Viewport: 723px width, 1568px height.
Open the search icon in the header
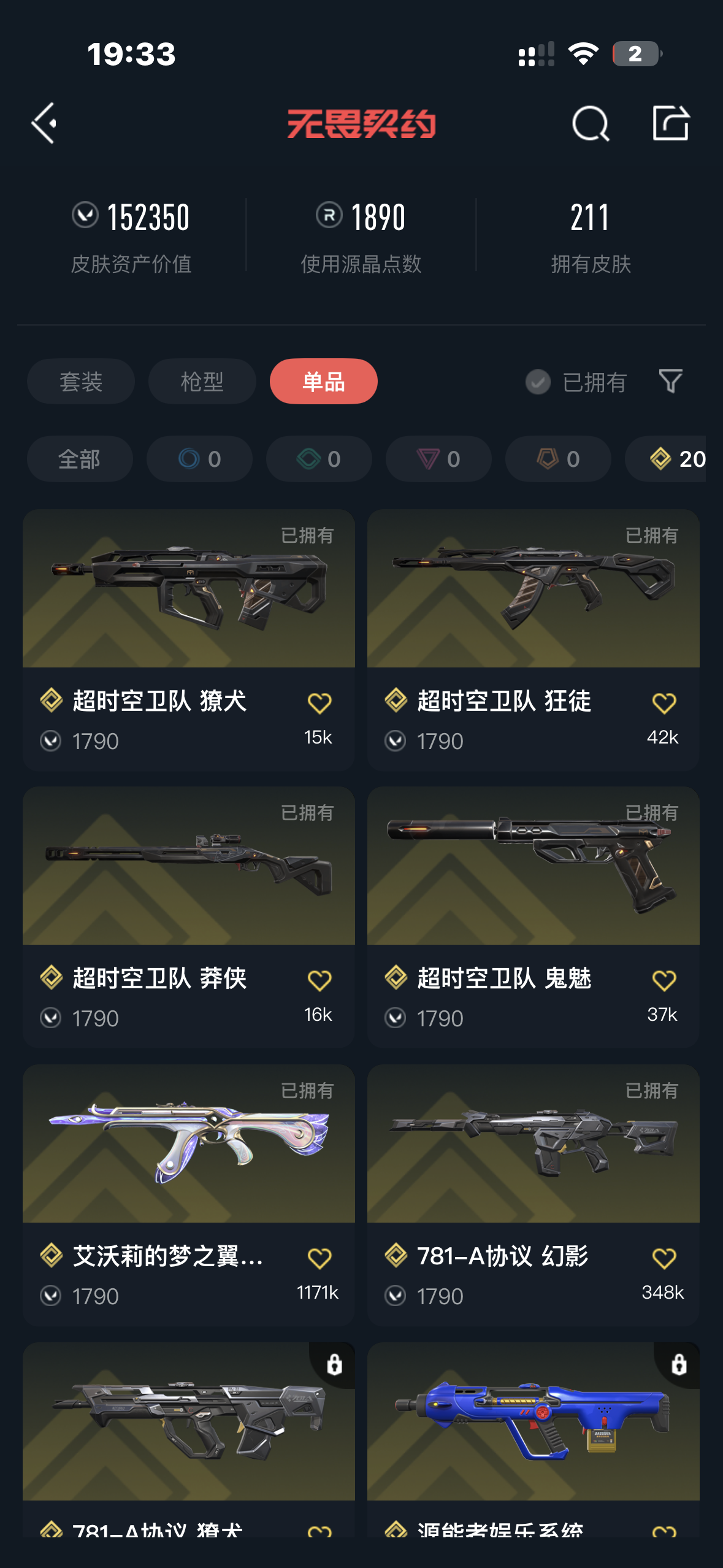pyautogui.click(x=590, y=123)
